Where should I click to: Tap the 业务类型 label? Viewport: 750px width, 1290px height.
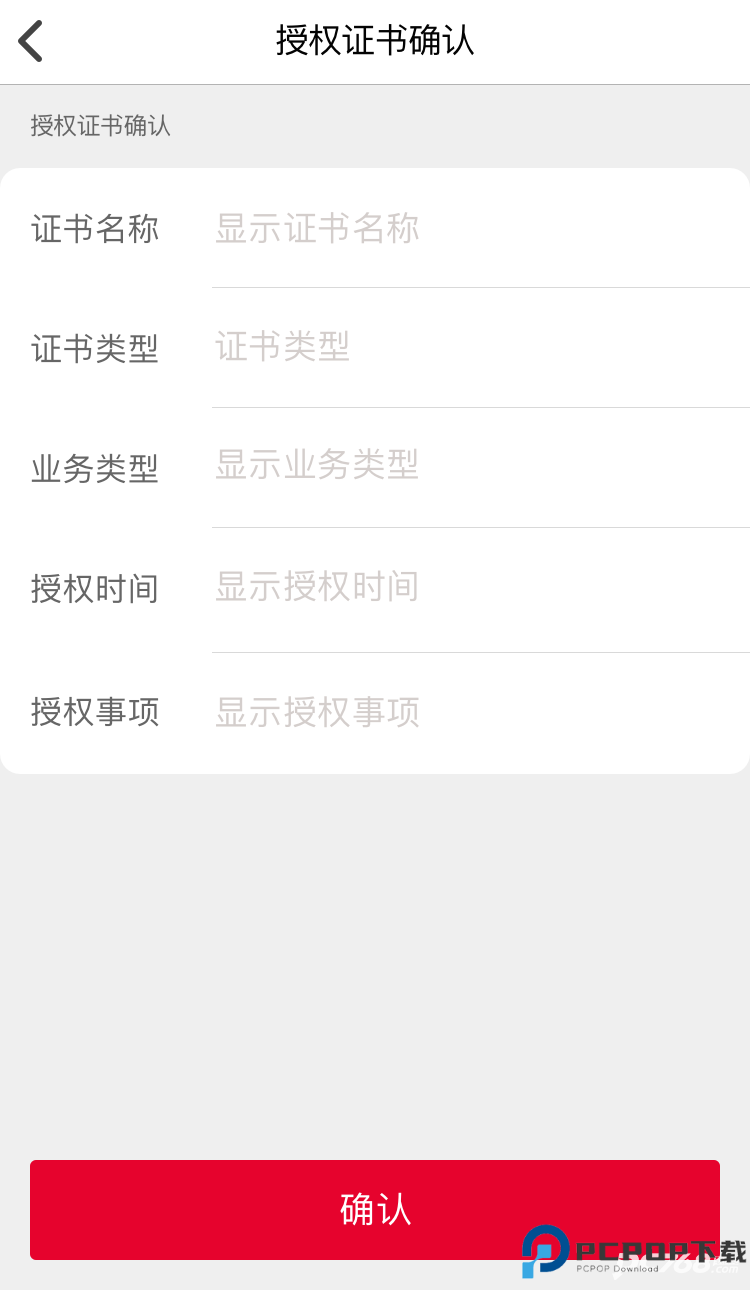coord(94,466)
